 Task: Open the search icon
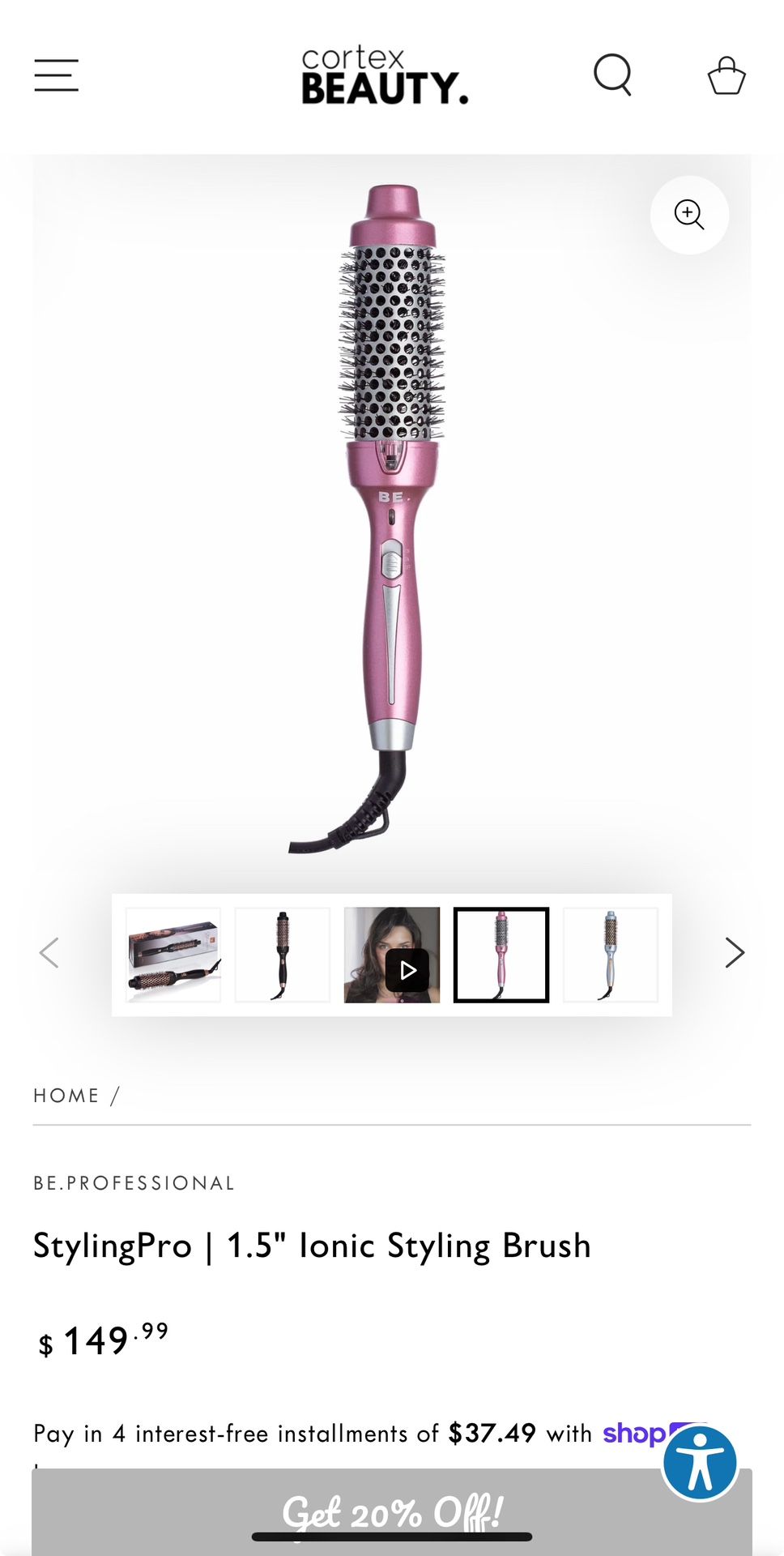pyautogui.click(x=613, y=75)
